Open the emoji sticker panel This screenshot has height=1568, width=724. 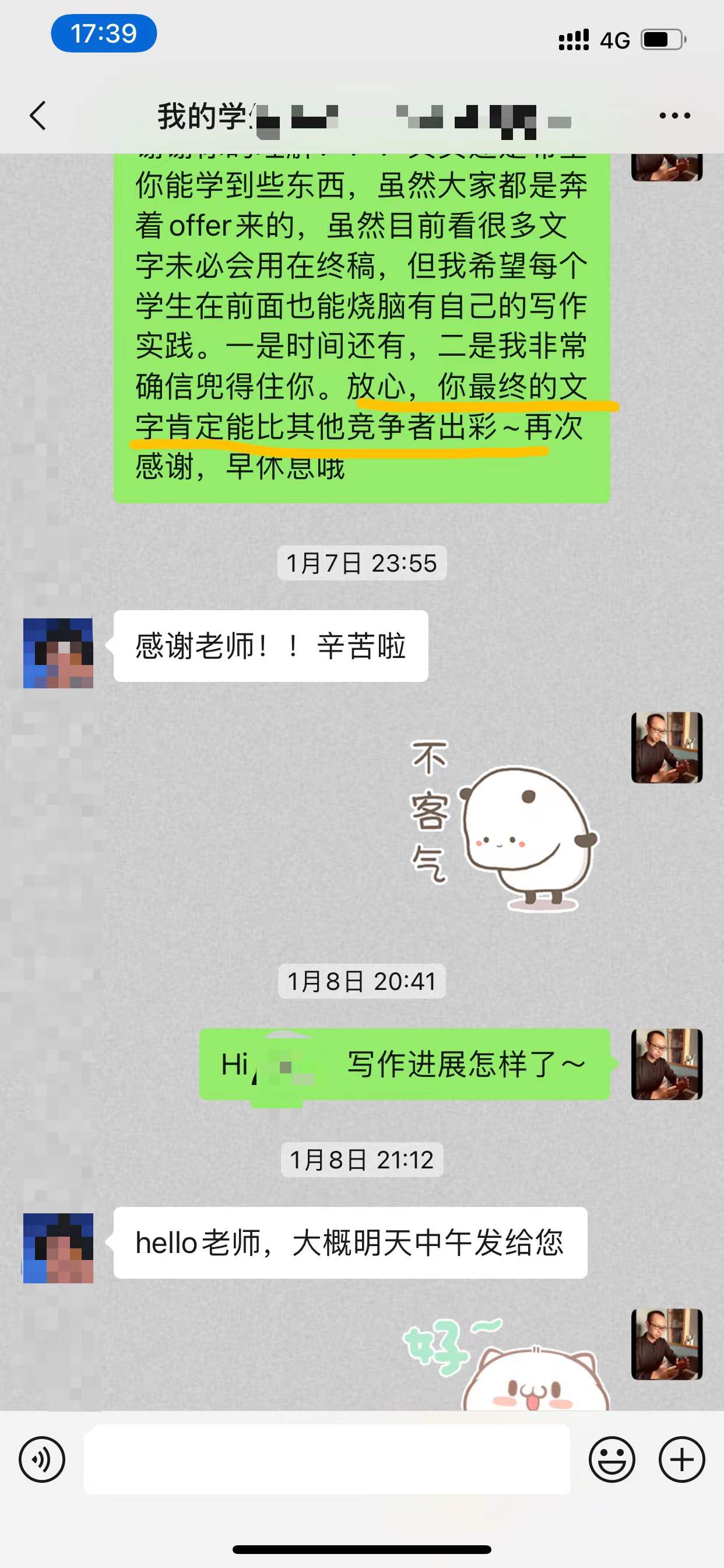(611, 1459)
